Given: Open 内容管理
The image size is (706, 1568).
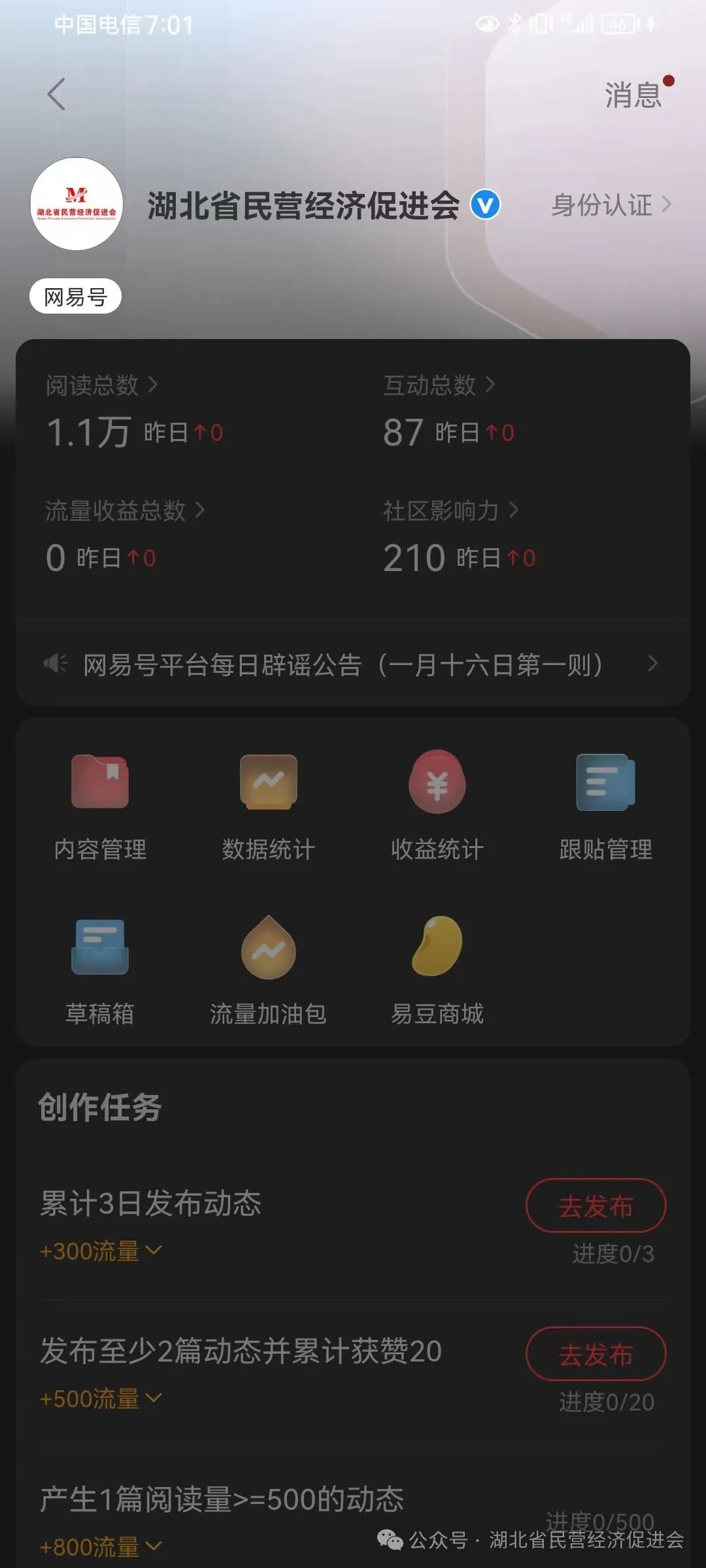Looking at the screenshot, I should [100, 806].
